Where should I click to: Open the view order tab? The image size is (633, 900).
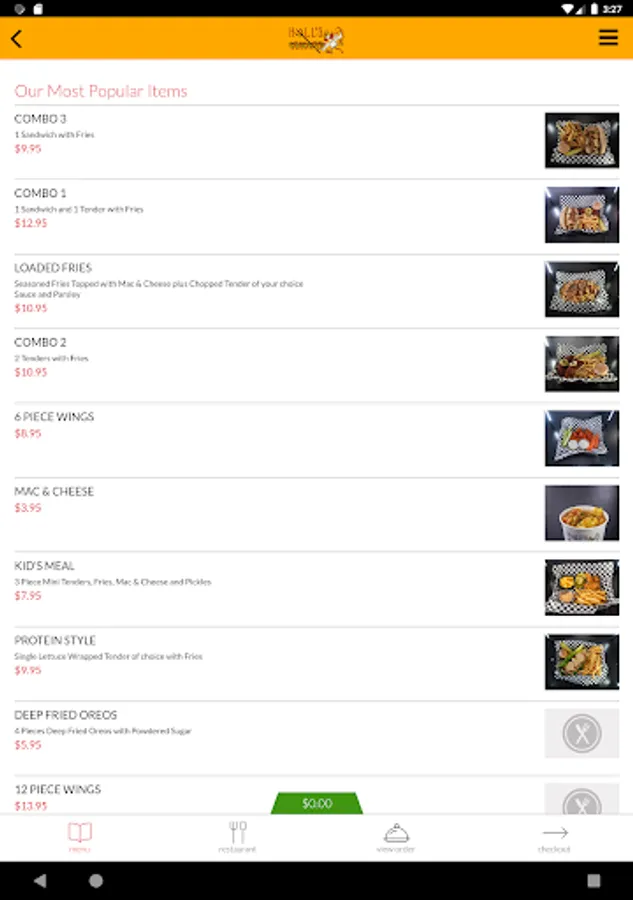tap(396, 837)
